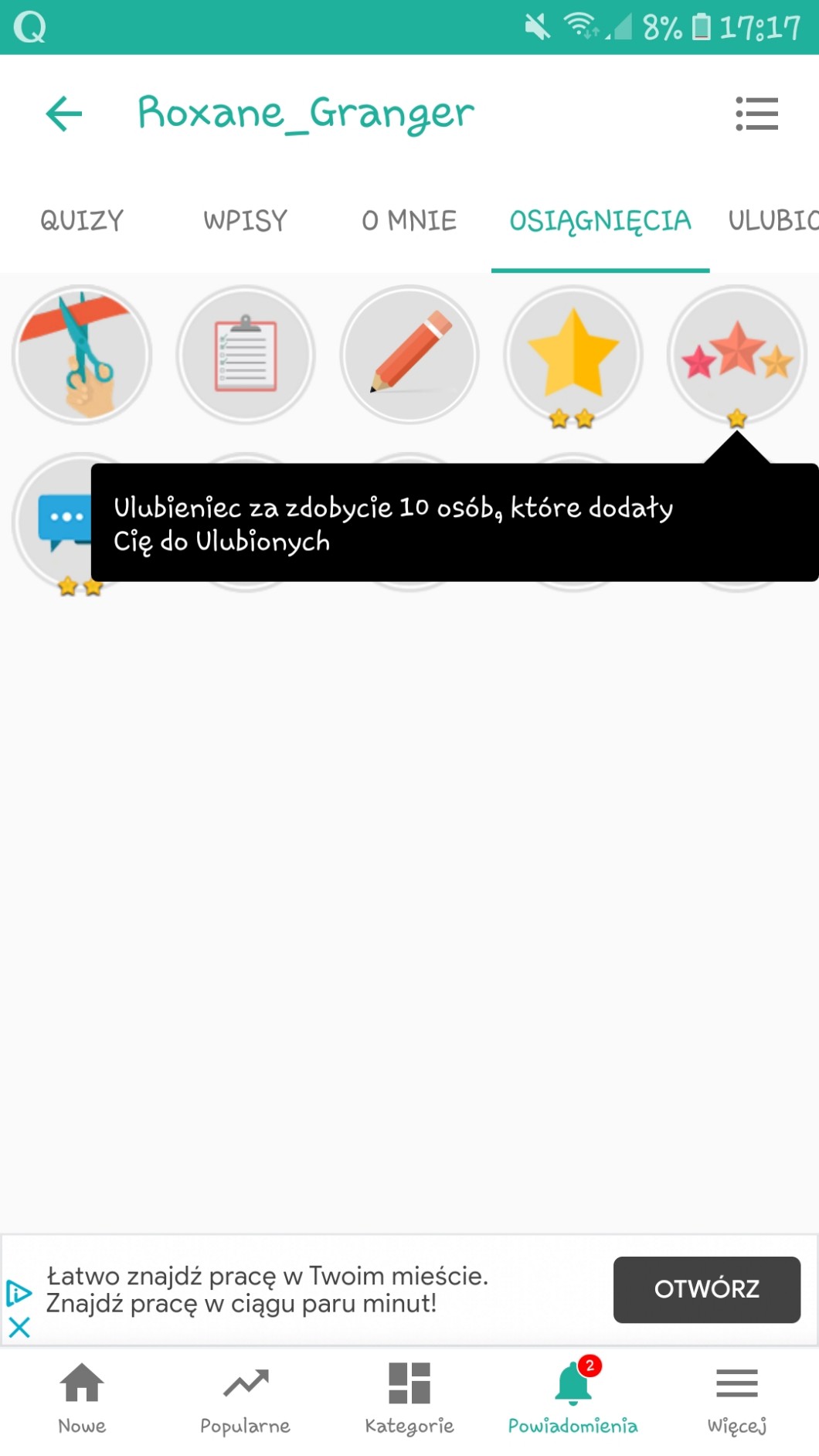Viewport: 819px width, 1456px height.
Task: Close the ad banner
Action: pos(19,1328)
